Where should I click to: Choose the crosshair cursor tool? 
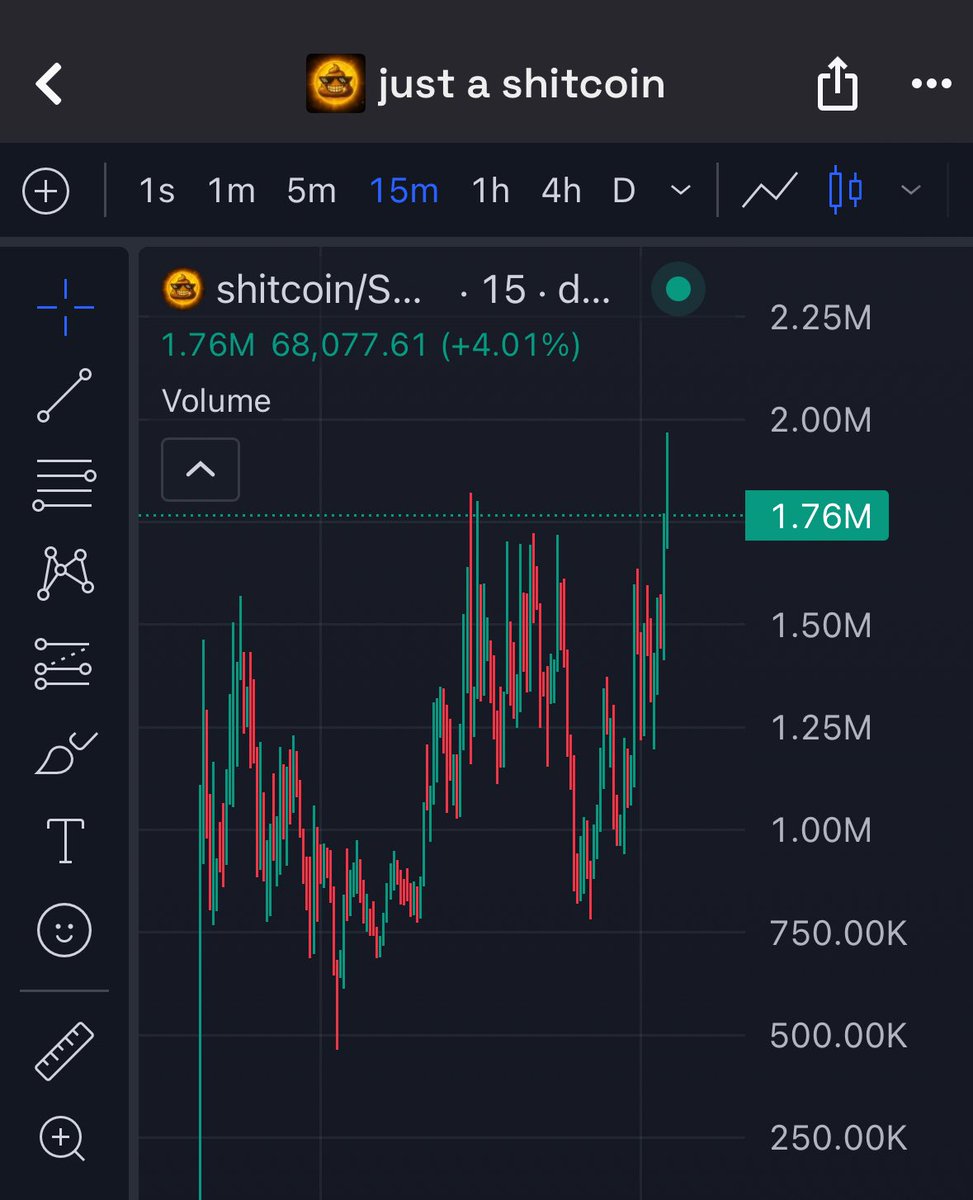(x=65, y=308)
